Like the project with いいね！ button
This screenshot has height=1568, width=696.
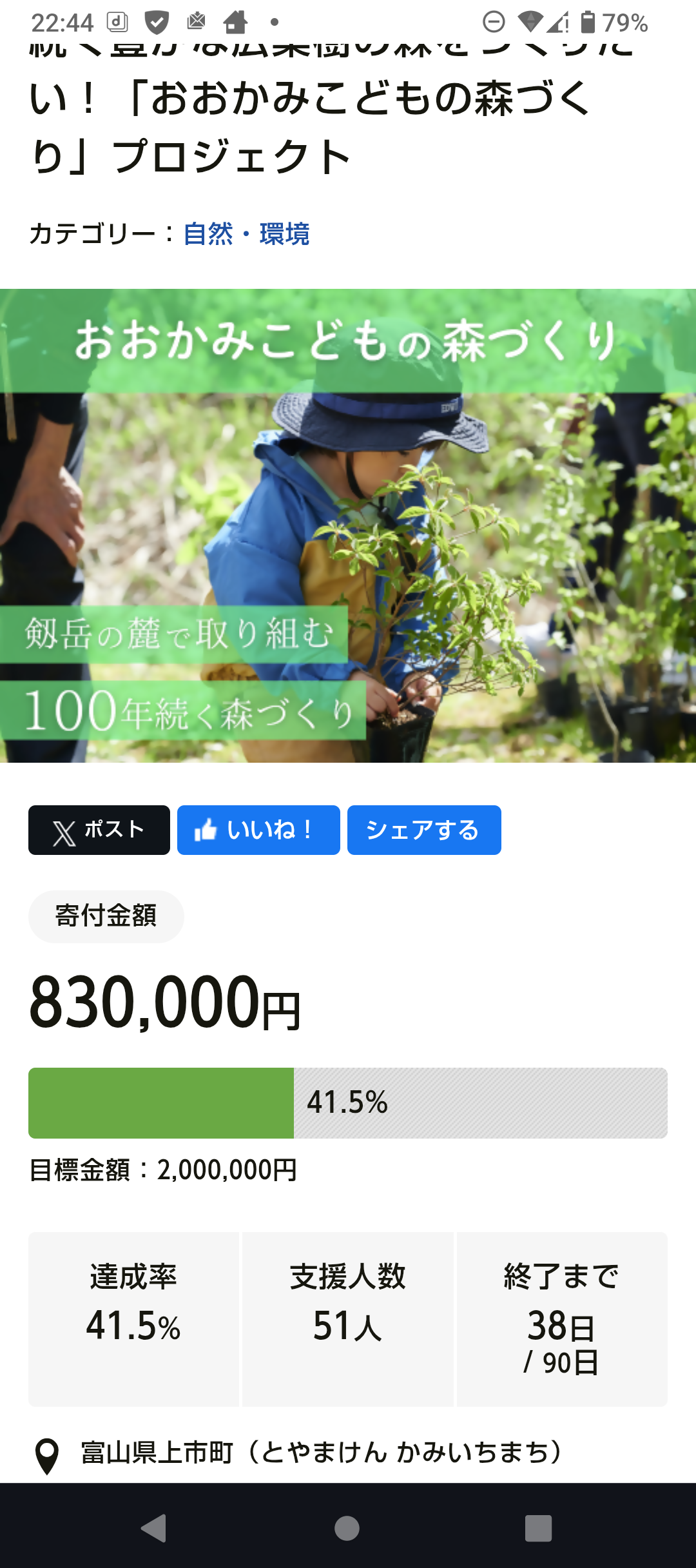[258, 830]
